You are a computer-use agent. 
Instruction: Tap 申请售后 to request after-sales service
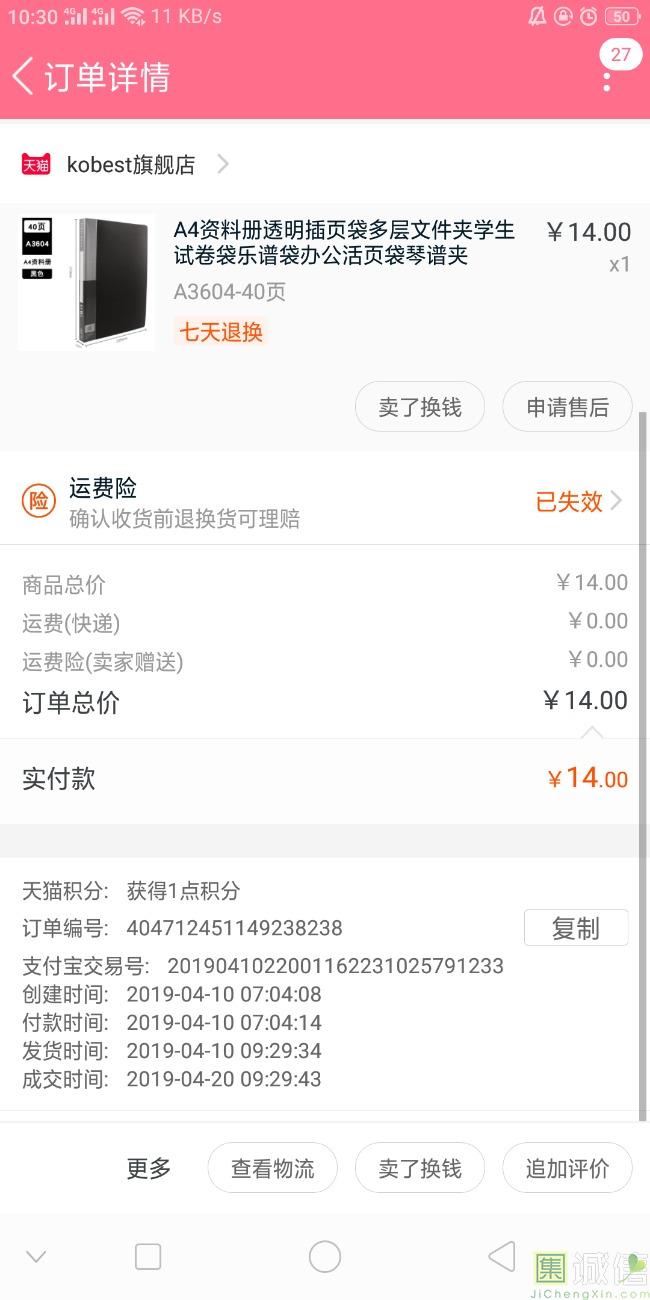pos(567,407)
